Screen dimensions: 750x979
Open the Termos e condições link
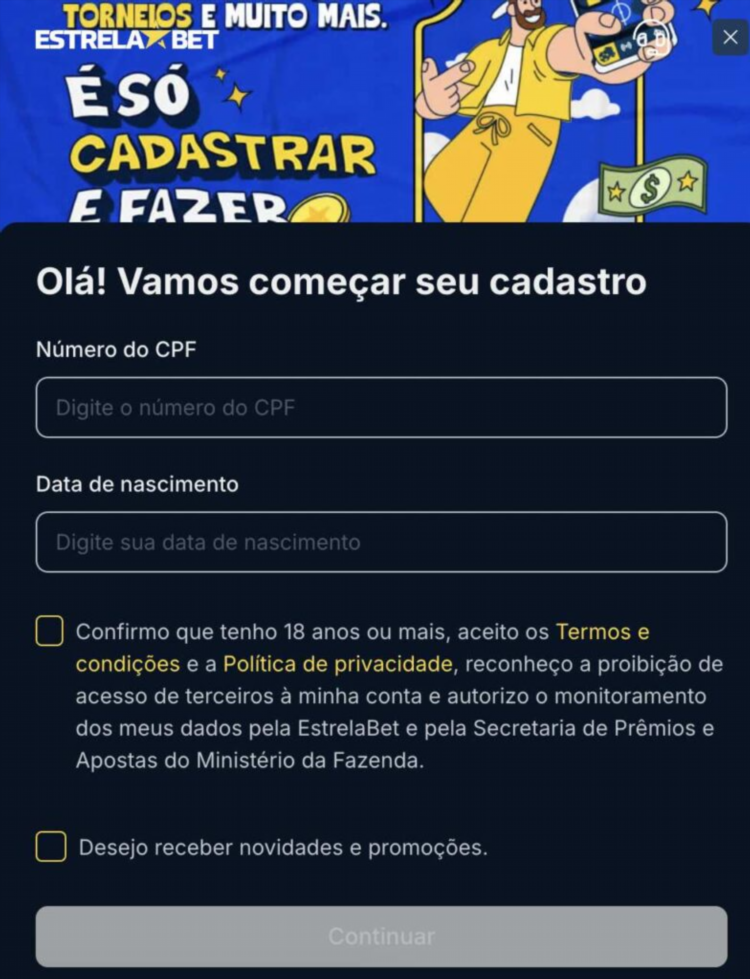point(602,632)
